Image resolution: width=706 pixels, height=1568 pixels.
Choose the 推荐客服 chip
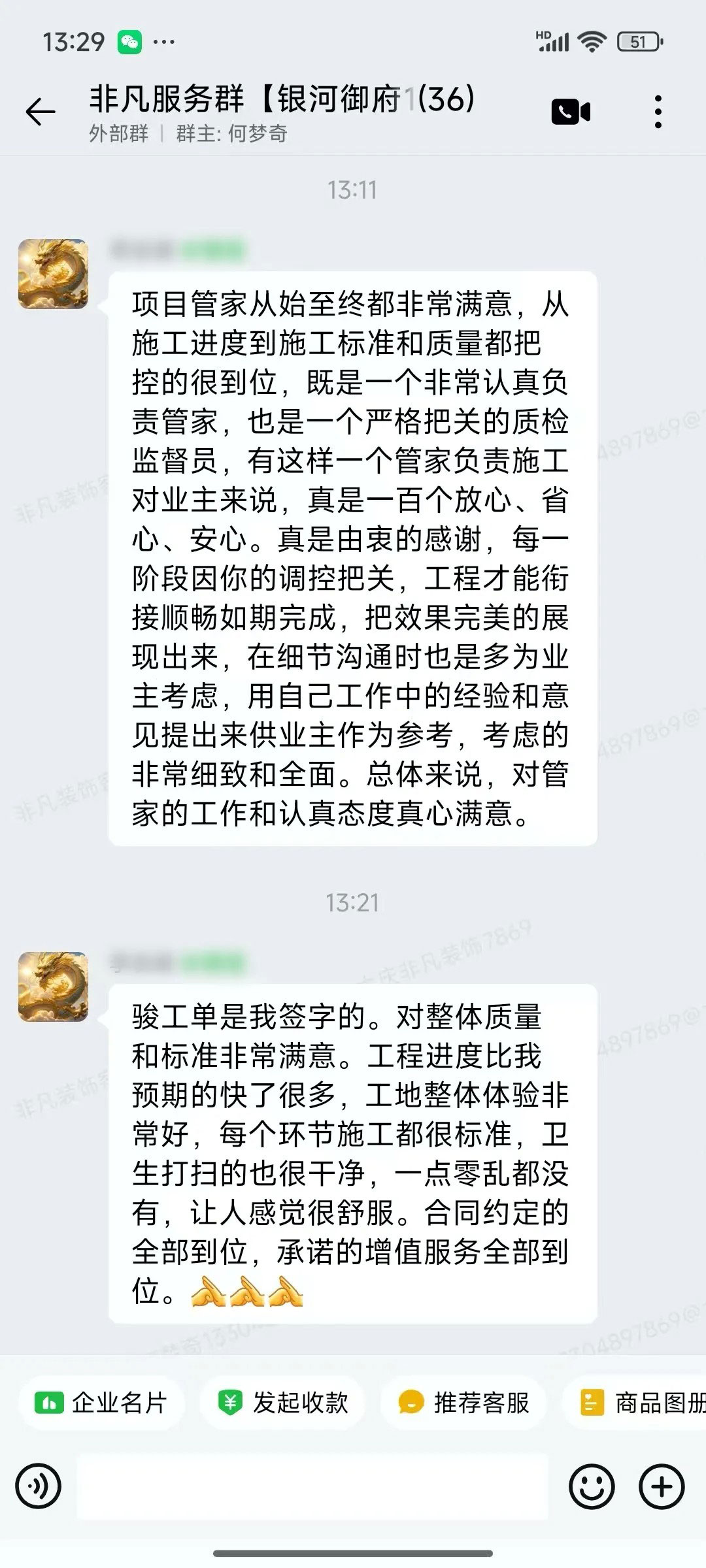click(x=463, y=1403)
